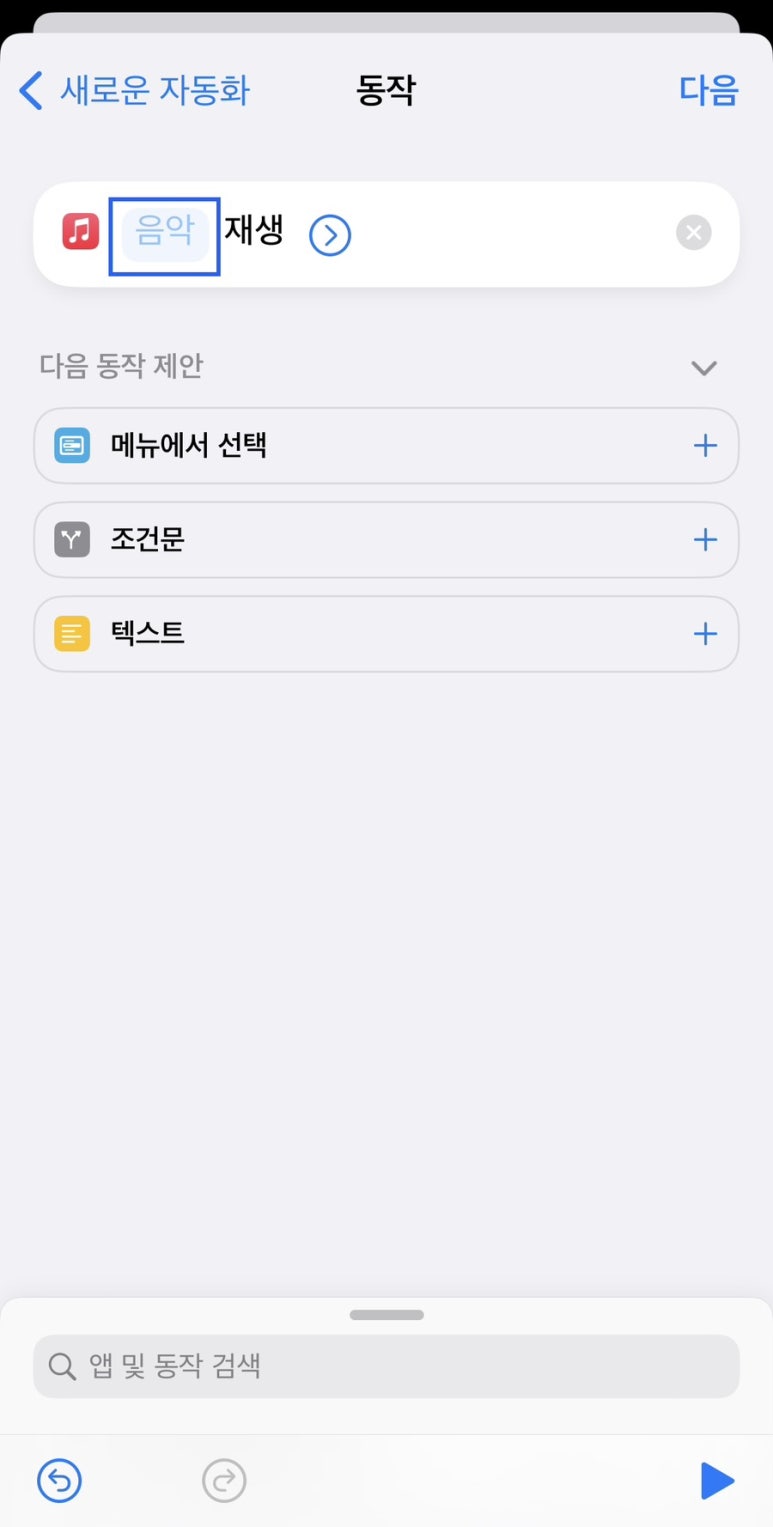Image resolution: width=773 pixels, height=1527 pixels.
Task: Open the 앱 및 동작 검색 field
Action: pos(386,1366)
